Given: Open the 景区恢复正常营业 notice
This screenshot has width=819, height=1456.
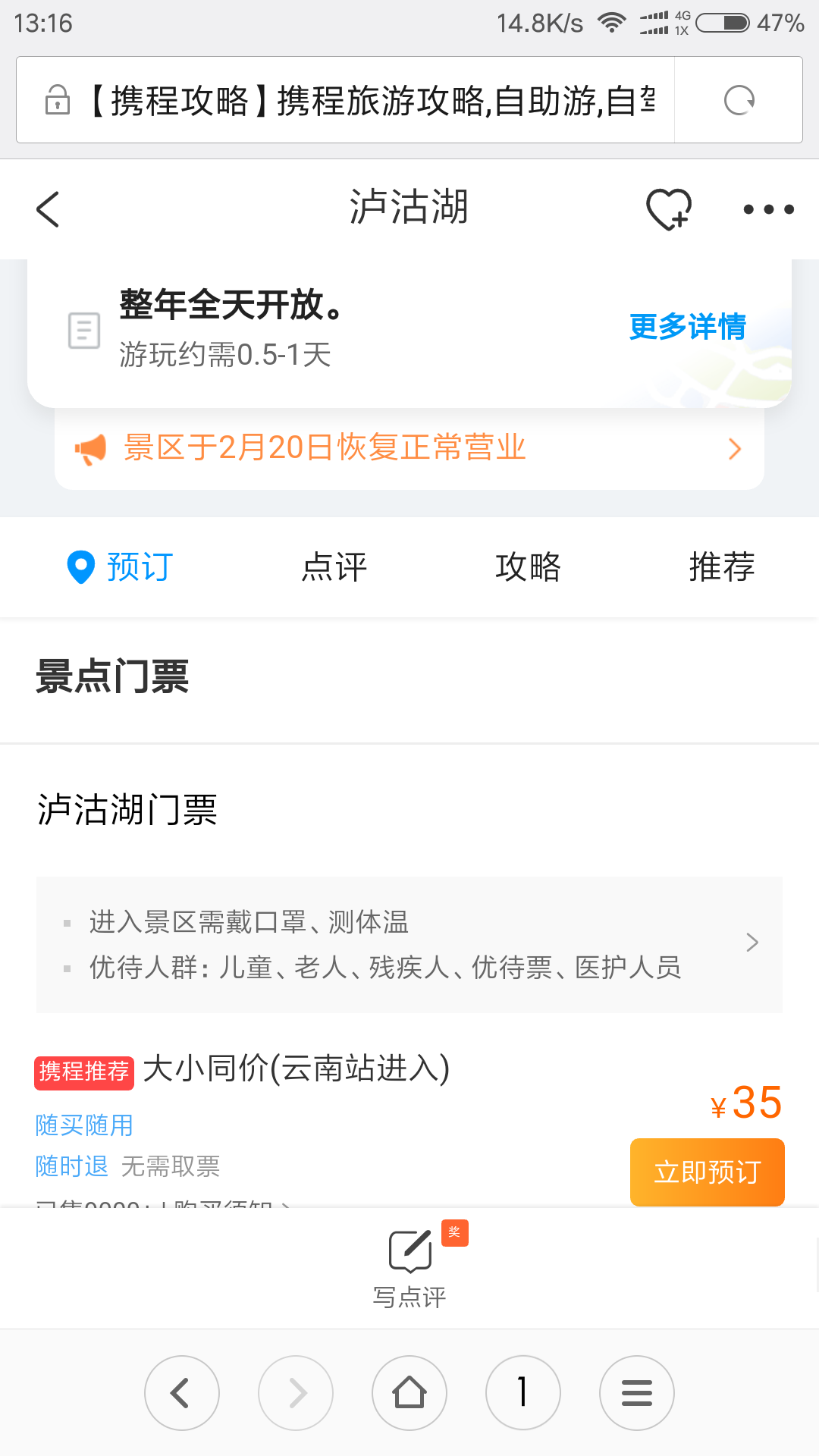Looking at the screenshot, I should click(x=409, y=448).
